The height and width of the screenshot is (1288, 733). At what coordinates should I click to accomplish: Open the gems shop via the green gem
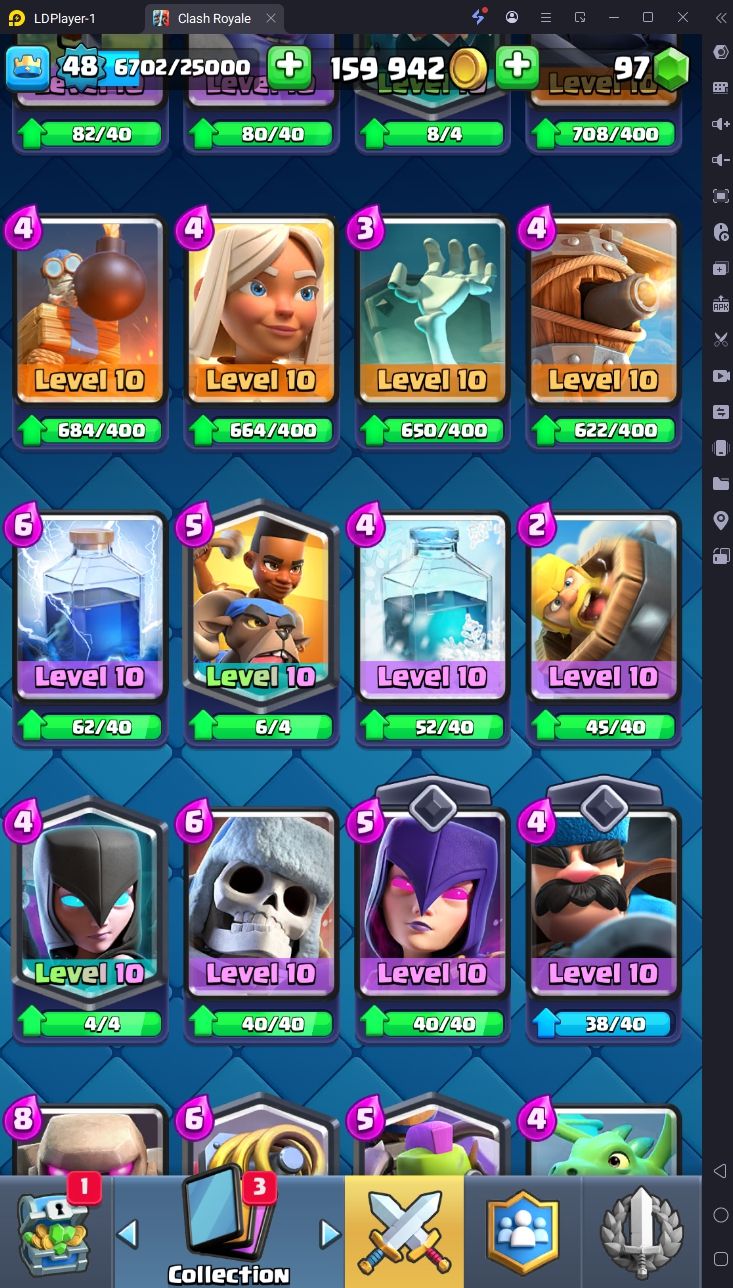tap(671, 68)
